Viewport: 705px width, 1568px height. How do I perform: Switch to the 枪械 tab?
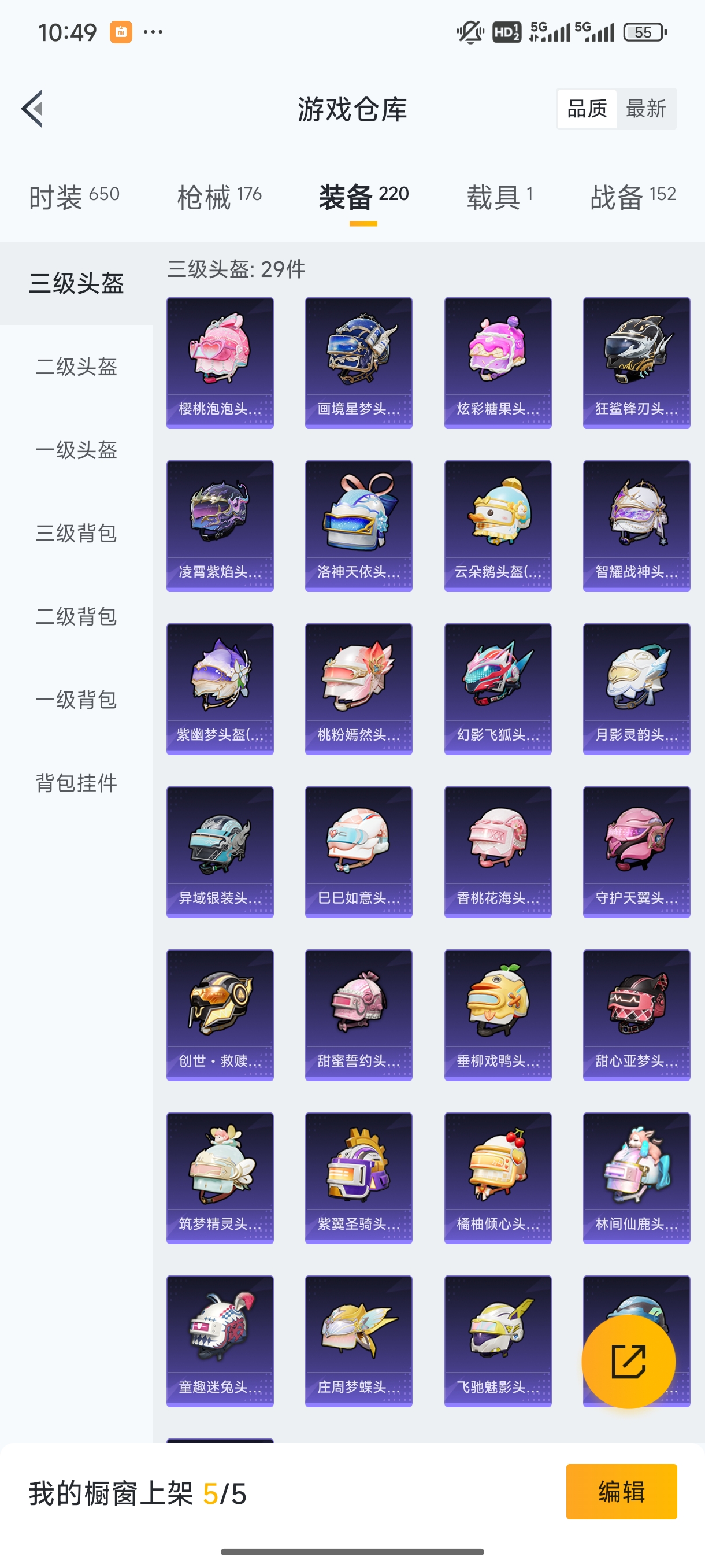point(219,197)
